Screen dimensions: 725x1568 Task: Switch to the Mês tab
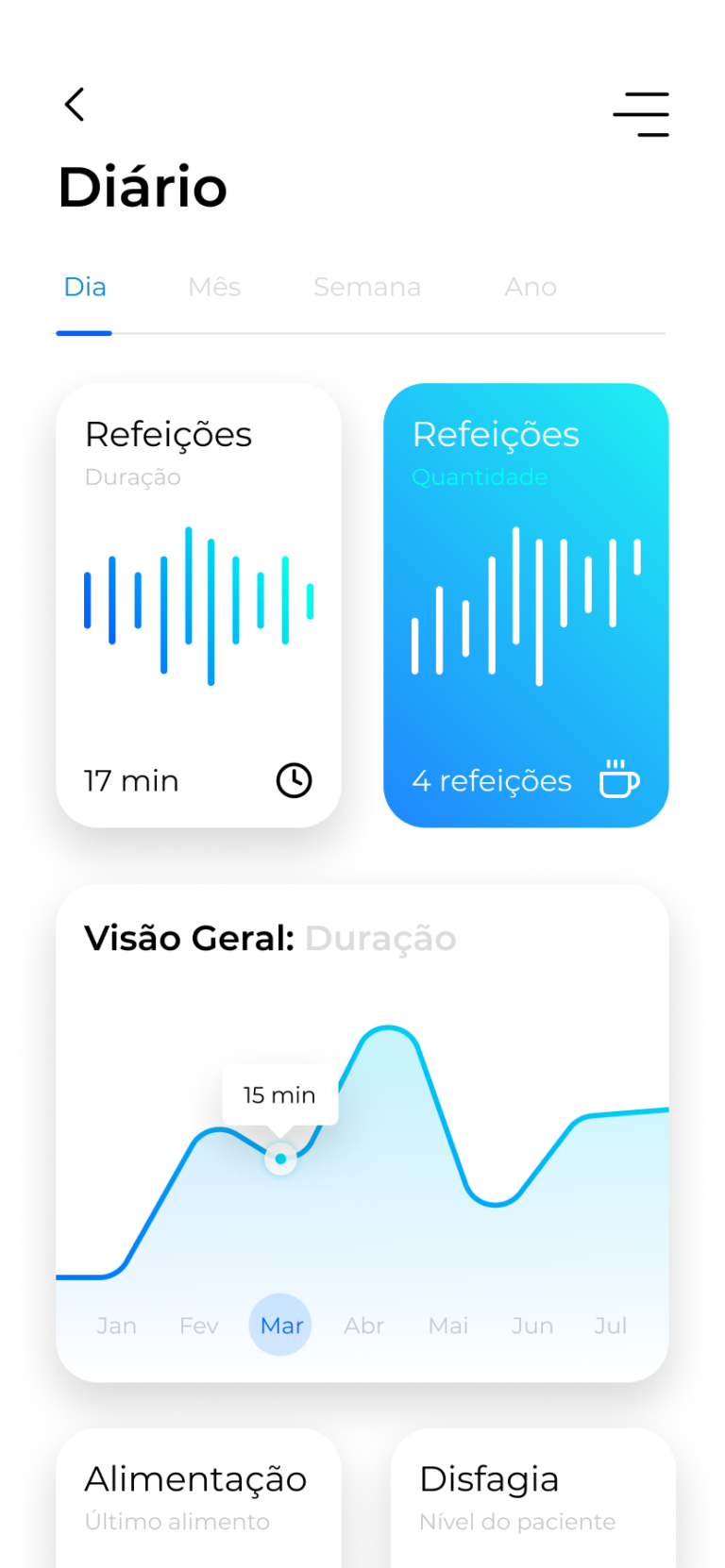[x=214, y=287]
